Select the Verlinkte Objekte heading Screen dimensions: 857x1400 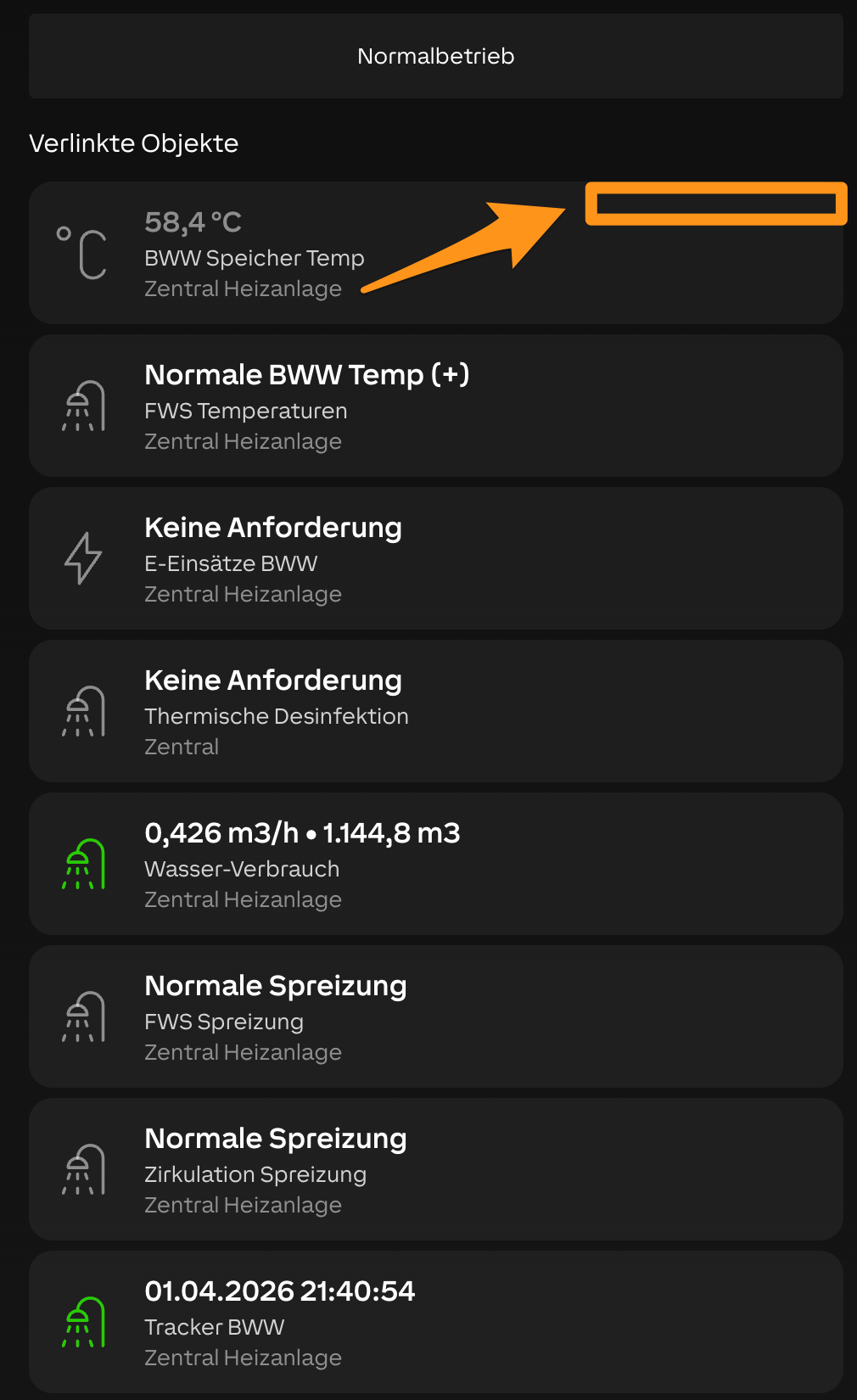tap(134, 143)
